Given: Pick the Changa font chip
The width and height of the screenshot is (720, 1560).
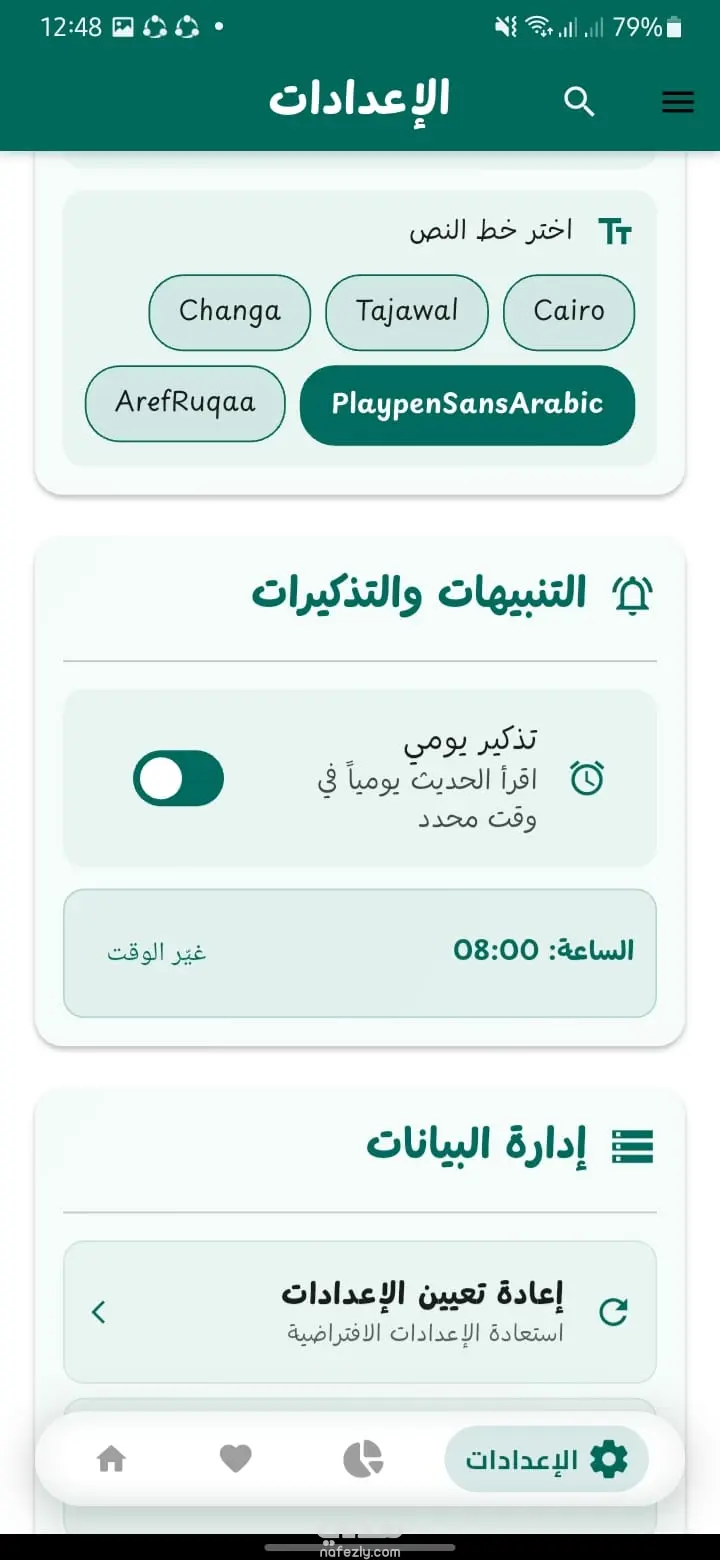Looking at the screenshot, I should point(230,312).
